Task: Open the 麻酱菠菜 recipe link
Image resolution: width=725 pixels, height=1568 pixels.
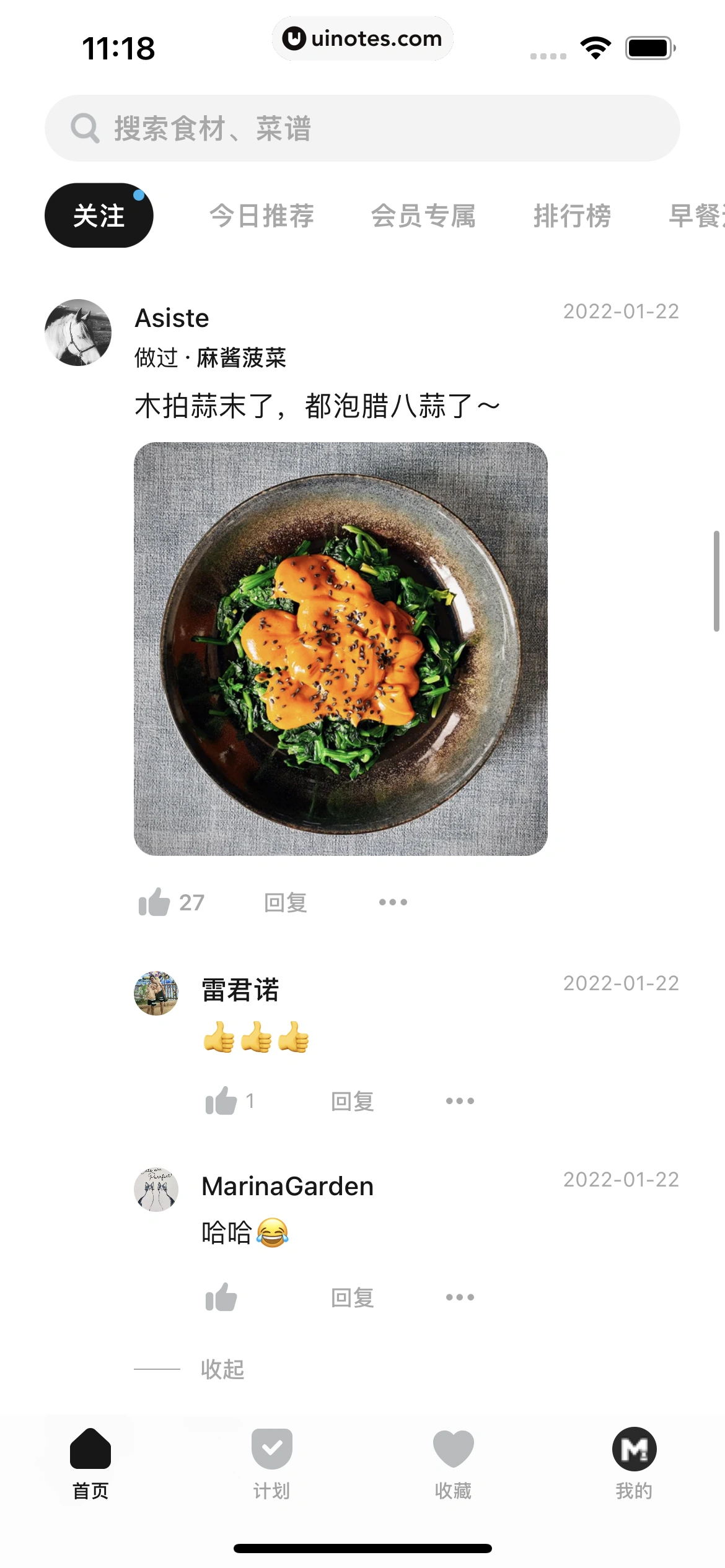Action: (241, 358)
